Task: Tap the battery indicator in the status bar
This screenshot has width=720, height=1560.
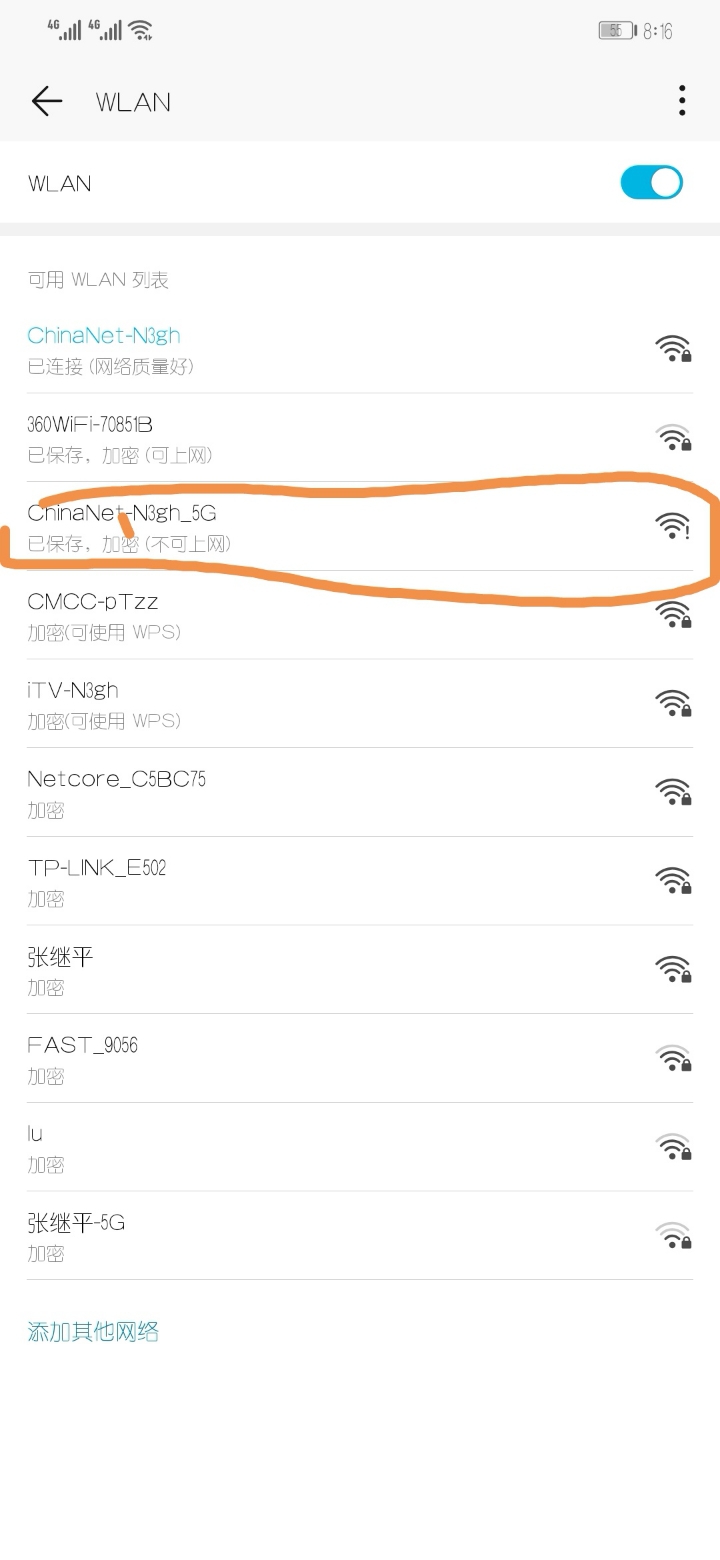Action: coord(618,30)
